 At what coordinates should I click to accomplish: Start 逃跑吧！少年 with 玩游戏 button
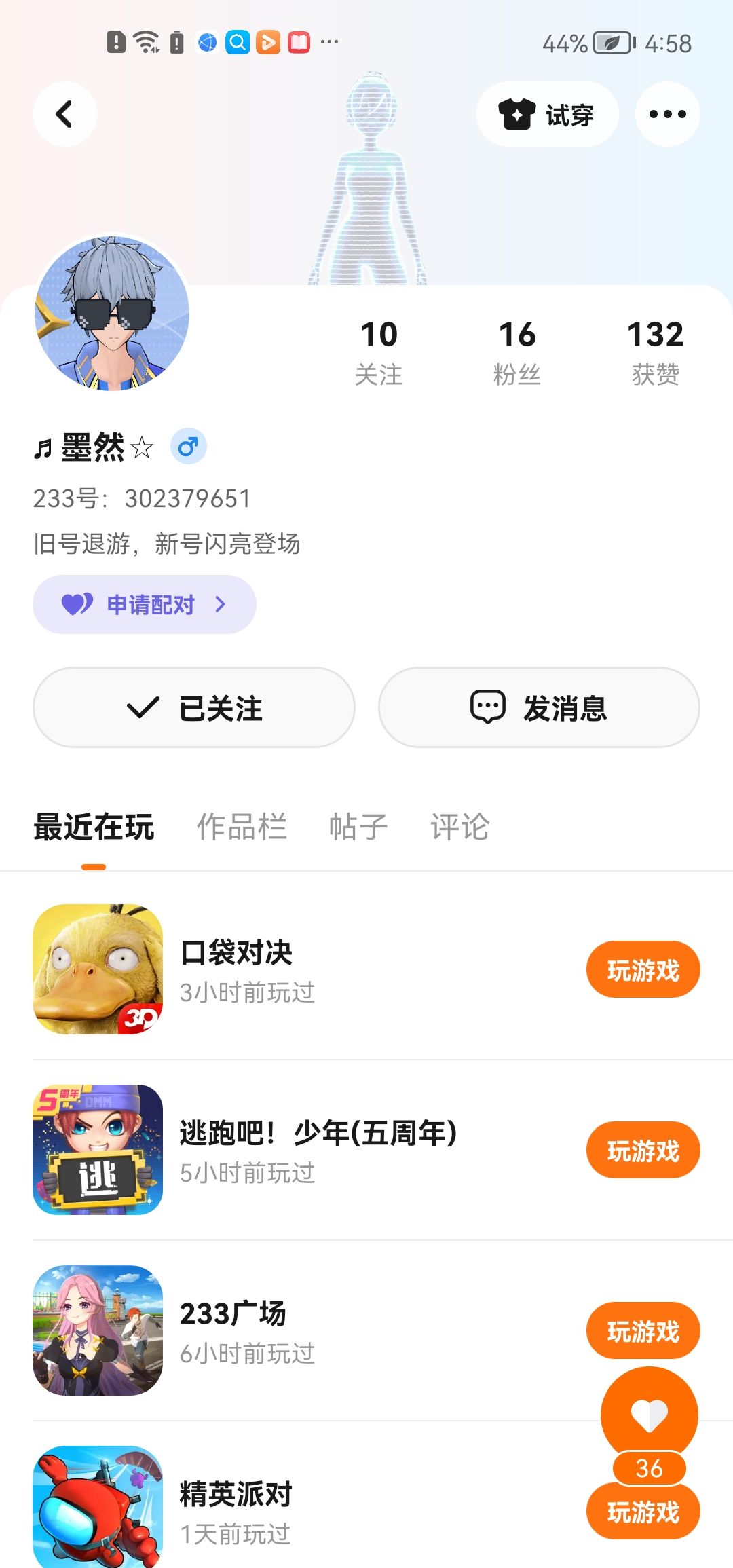[x=643, y=1151]
